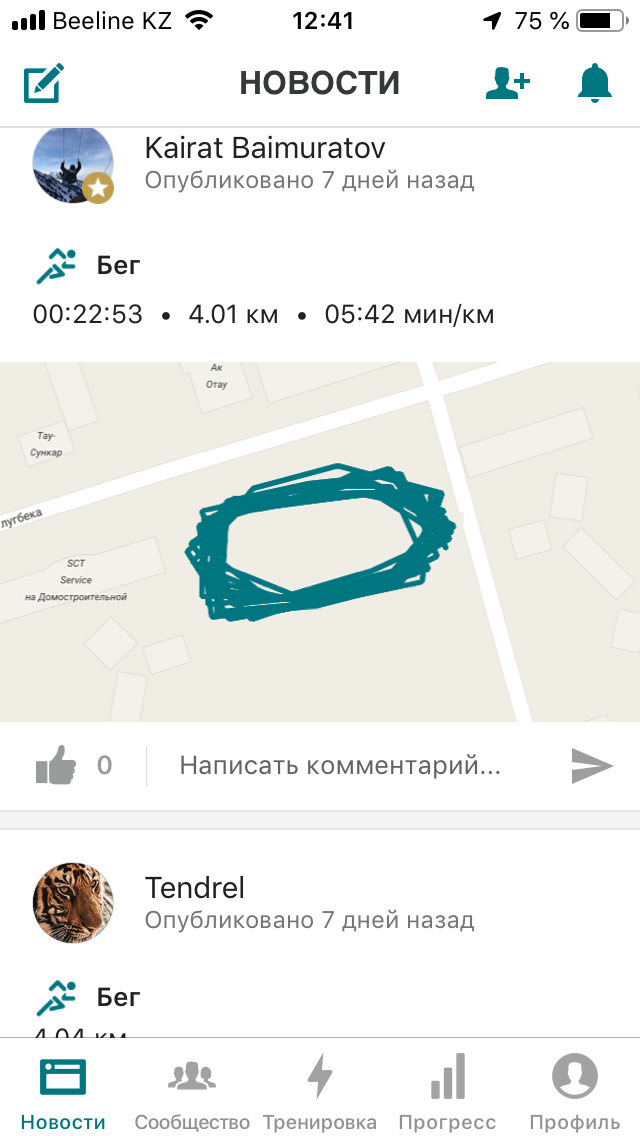Open the Прогресс tab
Image resolution: width=640 pixels, height=1136 pixels.
pyautogui.click(x=447, y=1092)
